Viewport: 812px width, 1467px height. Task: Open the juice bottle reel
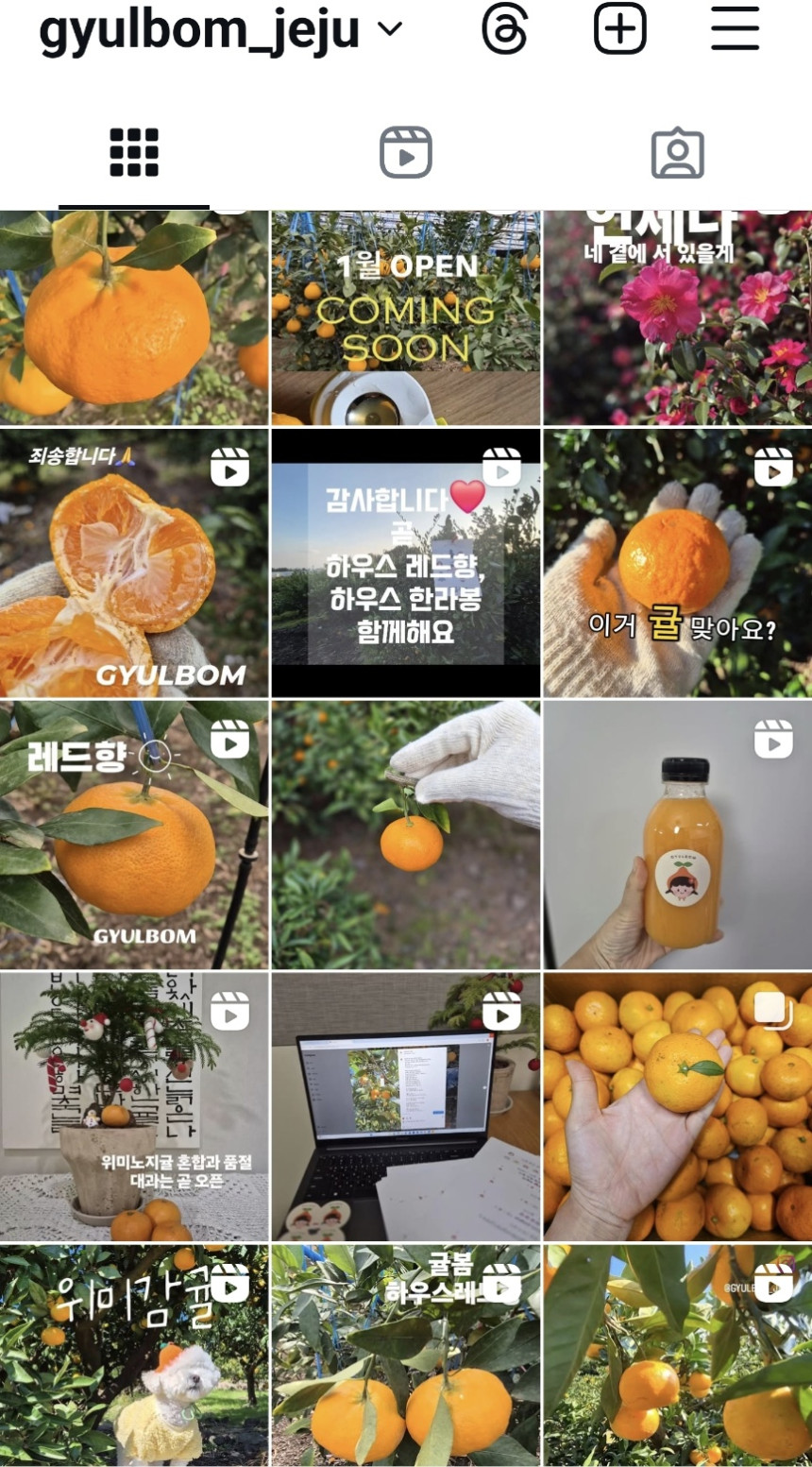[x=677, y=835]
